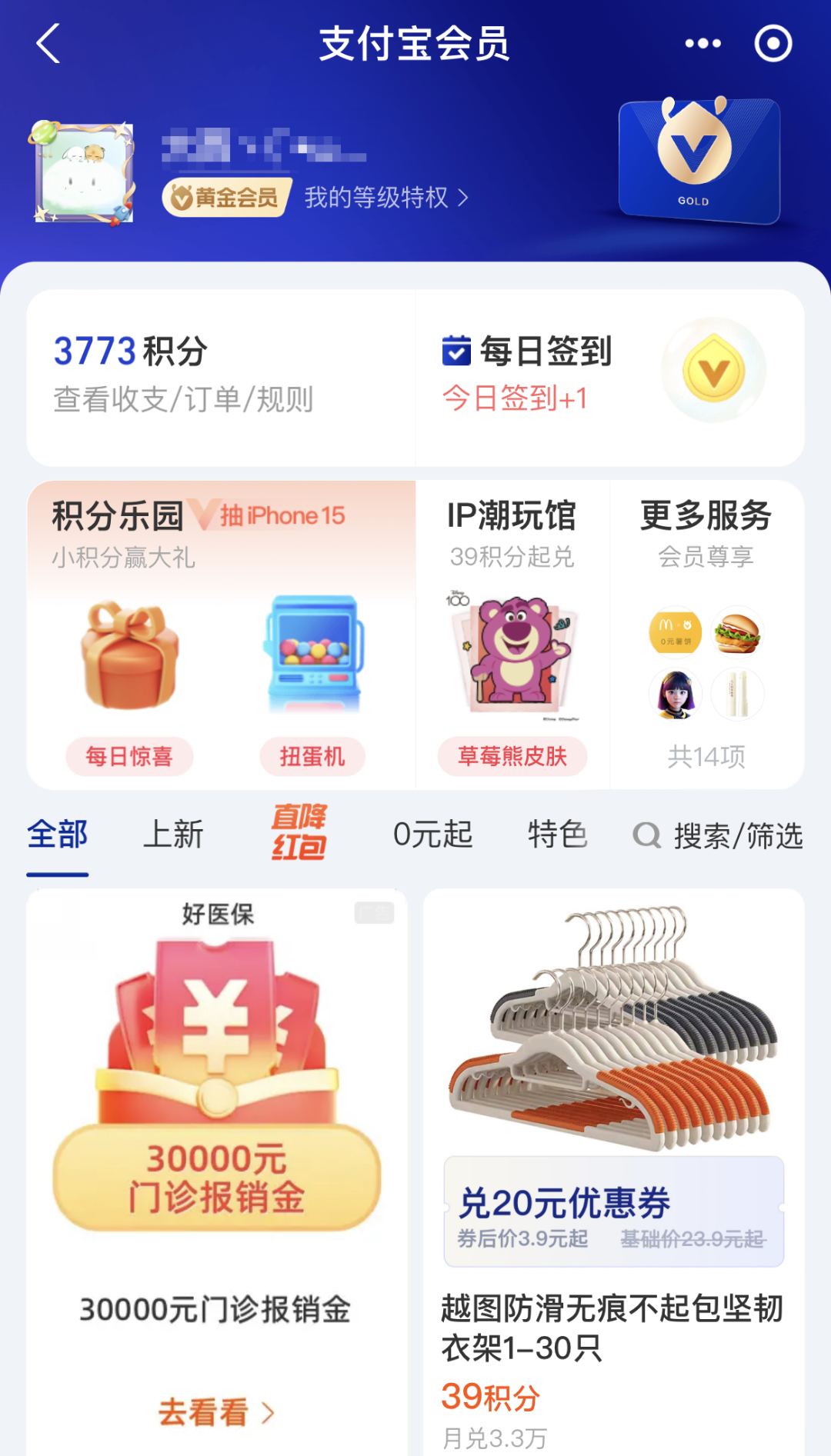Image resolution: width=831 pixels, height=1456 pixels.
Task: Open the gold membership card
Action: [699, 161]
